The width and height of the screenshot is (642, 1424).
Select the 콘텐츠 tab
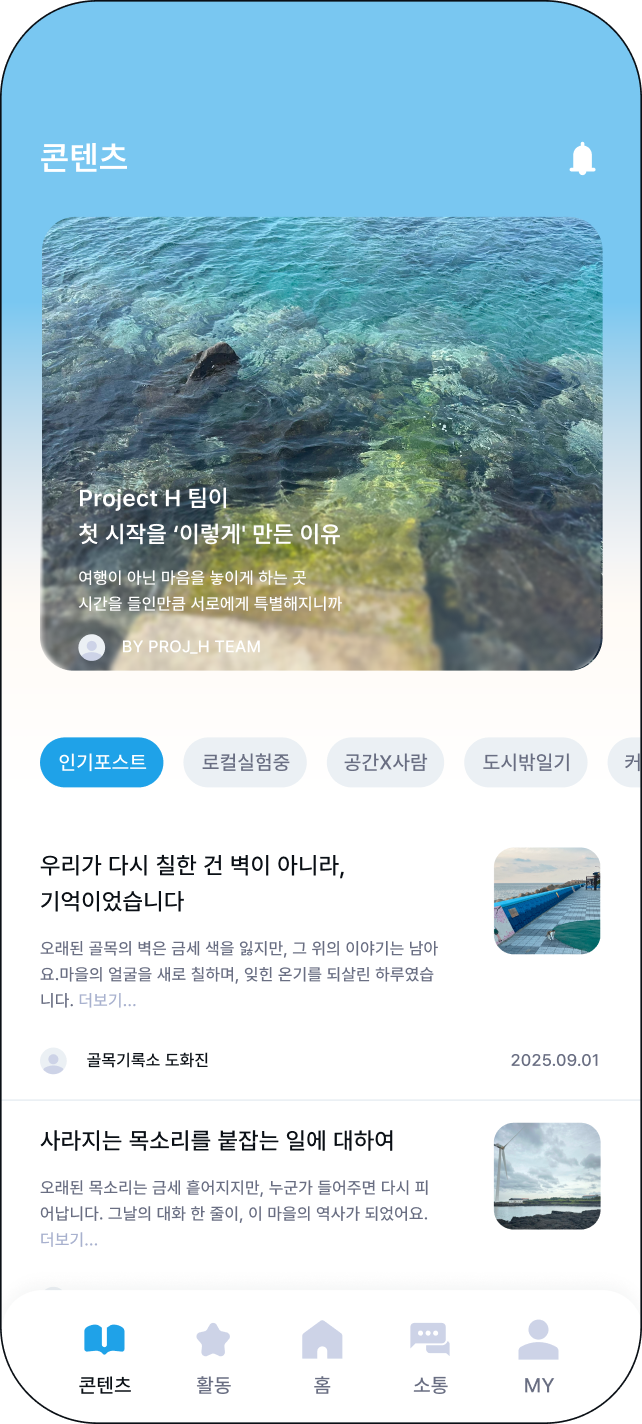point(105,1357)
